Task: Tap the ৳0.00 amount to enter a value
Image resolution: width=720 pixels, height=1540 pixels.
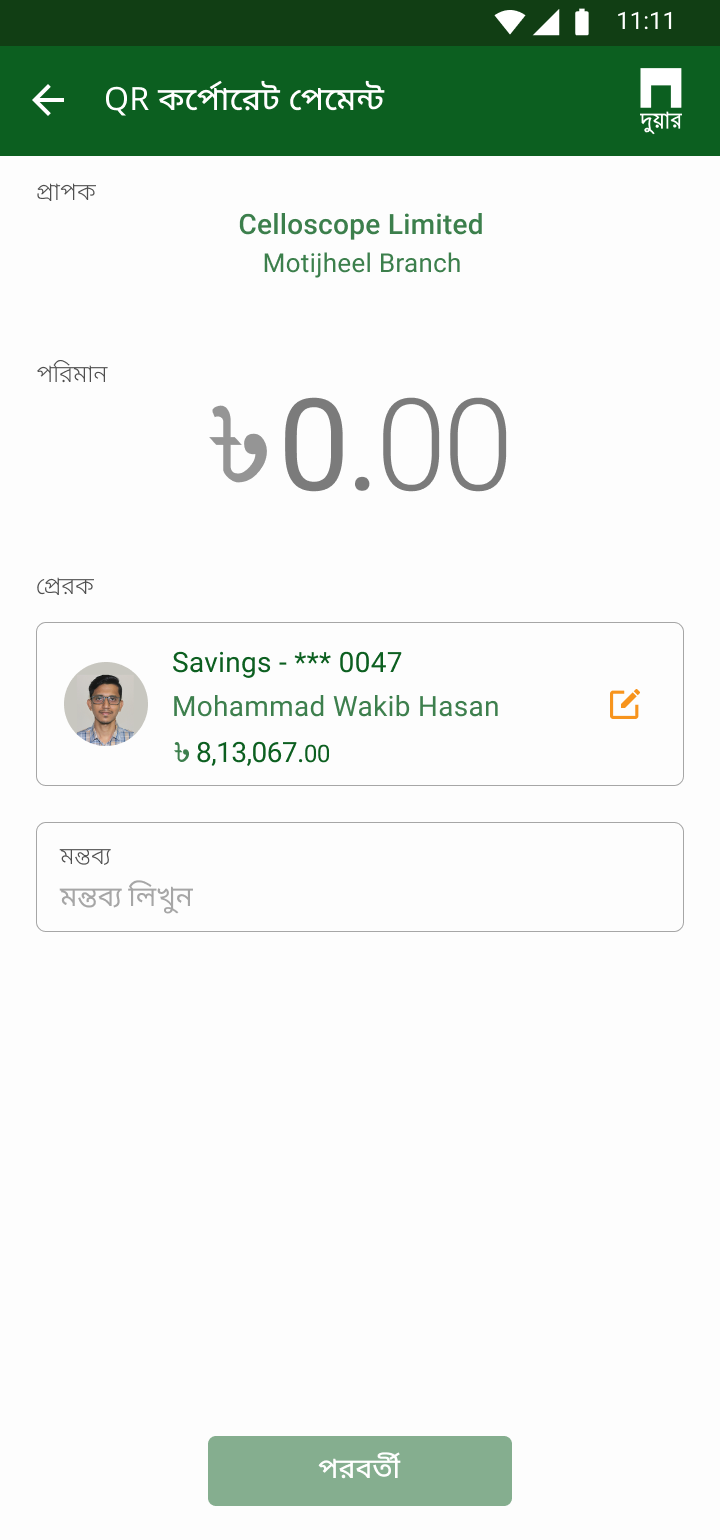Action: (x=360, y=446)
